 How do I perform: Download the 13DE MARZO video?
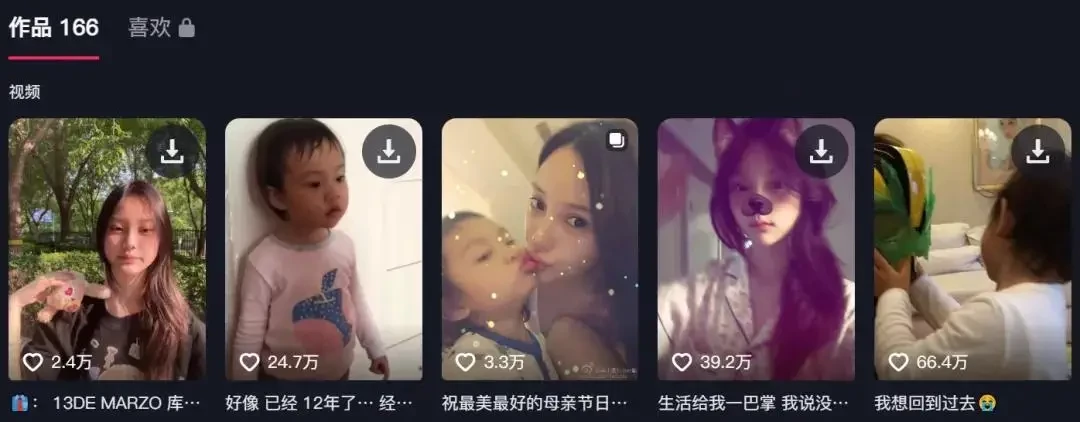tap(172, 151)
